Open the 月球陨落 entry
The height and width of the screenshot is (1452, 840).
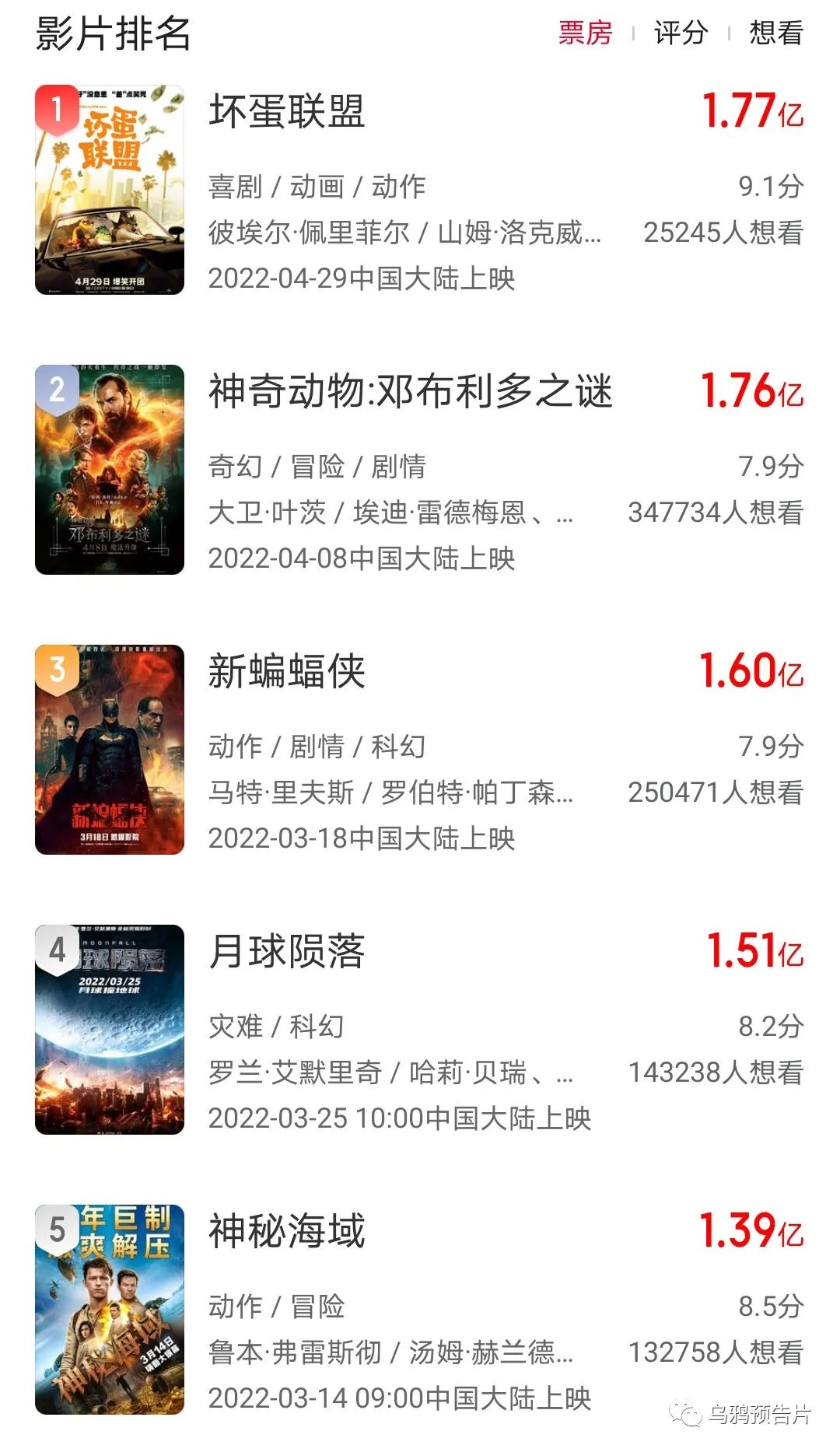[x=287, y=951]
